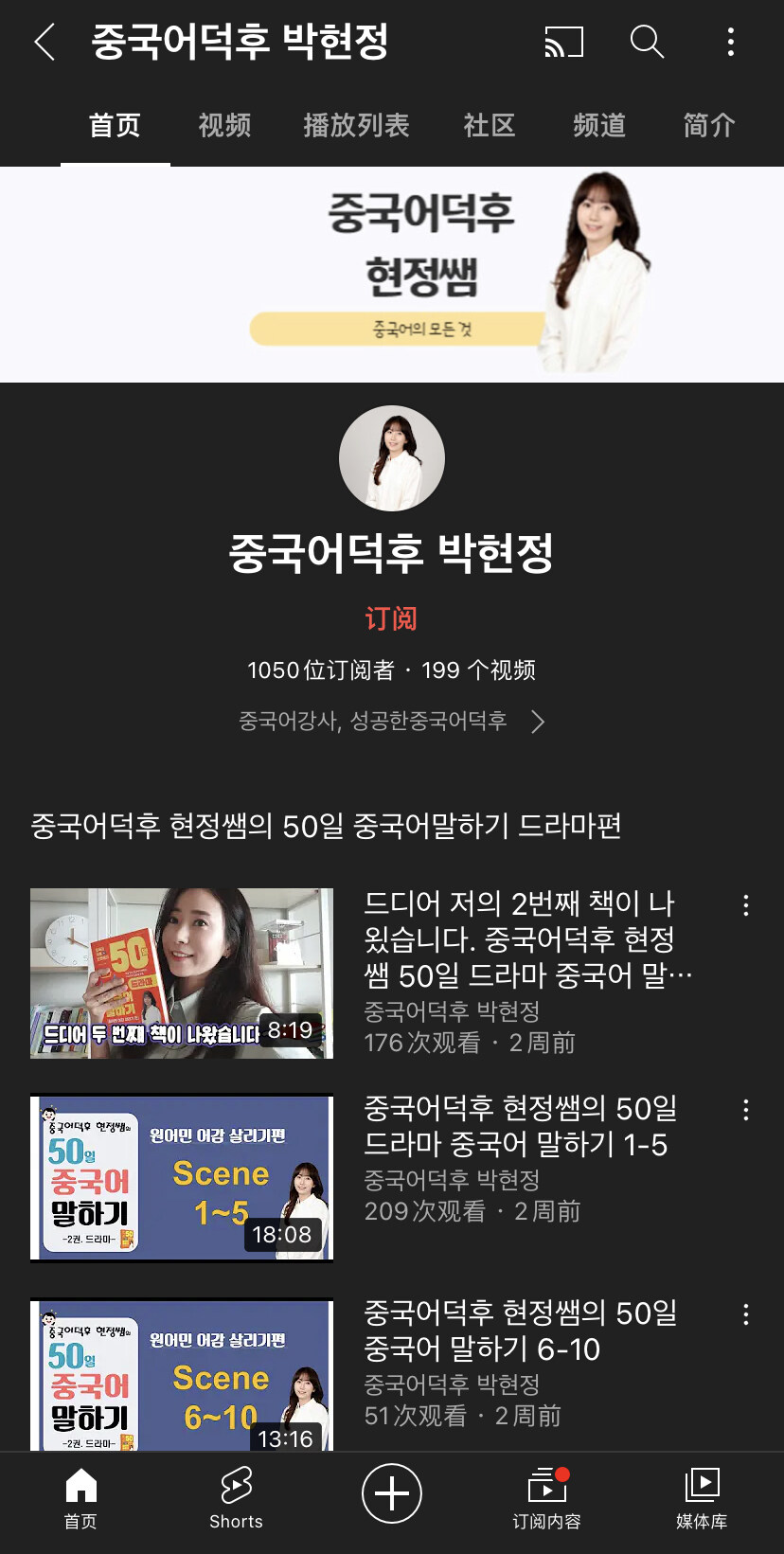The image size is (784, 1554).
Task: Play the 8:19 video about the second book
Action: 182,973
